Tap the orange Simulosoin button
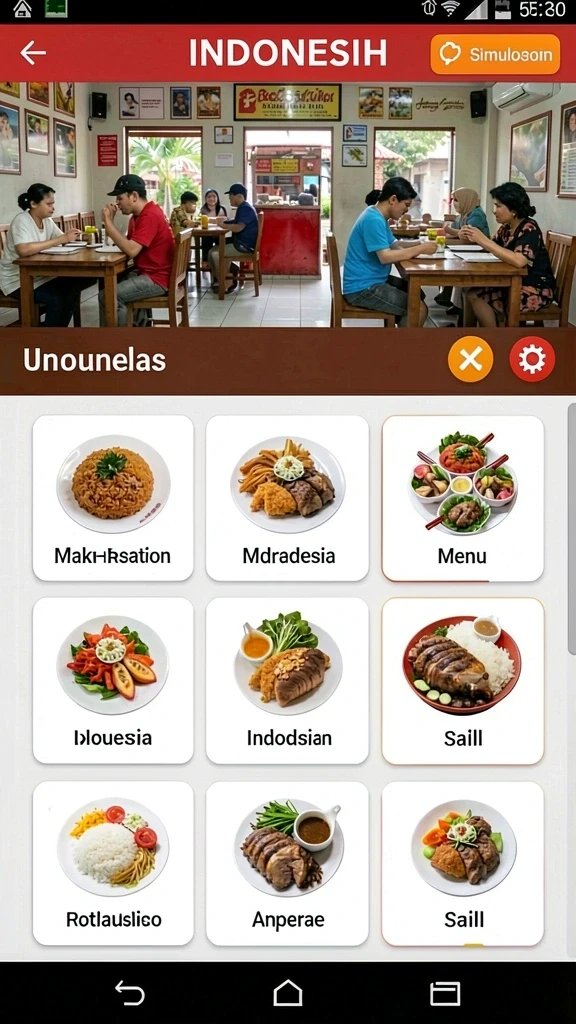Image resolution: width=576 pixels, height=1024 pixels. tap(495, 54)
